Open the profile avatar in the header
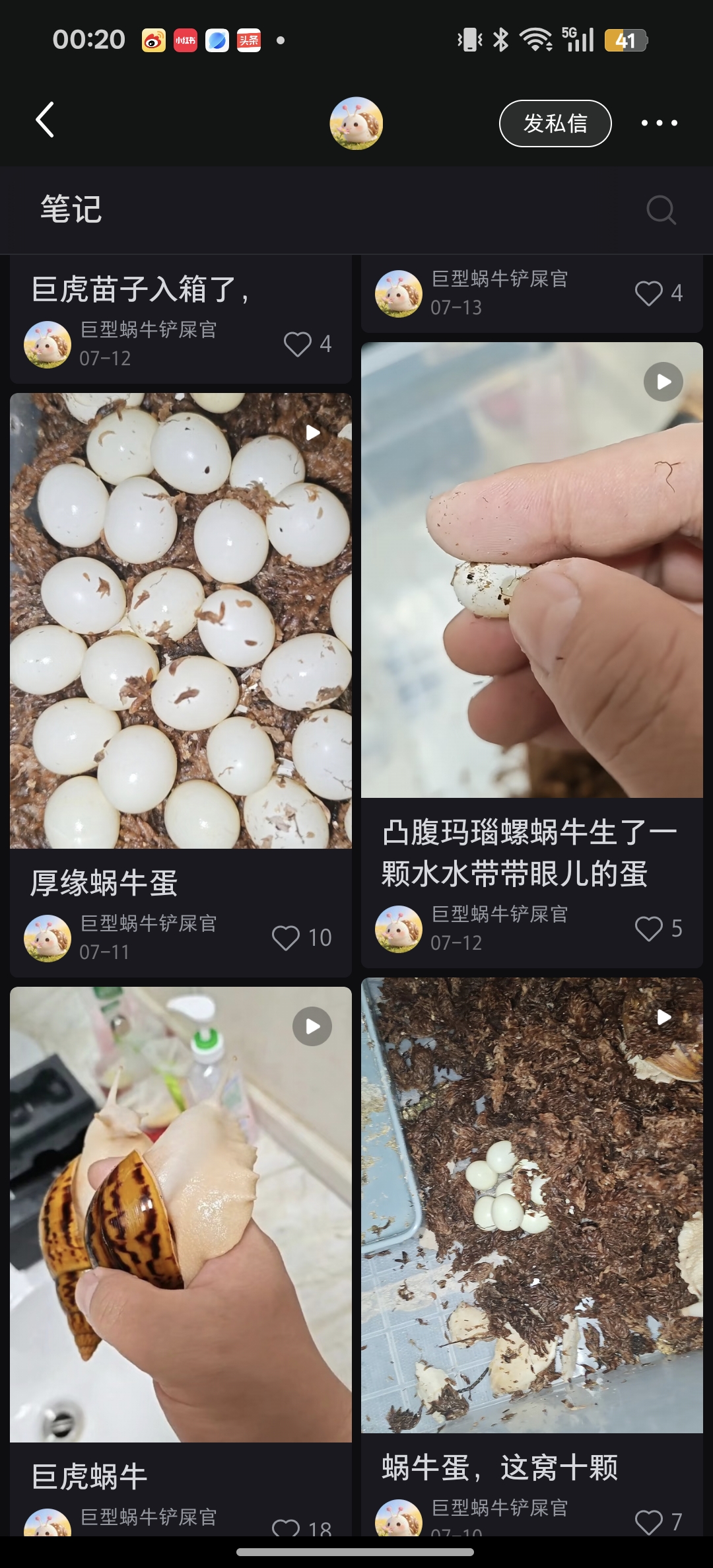The height and width of the screenshot is (1568, 713). (356, 124)
